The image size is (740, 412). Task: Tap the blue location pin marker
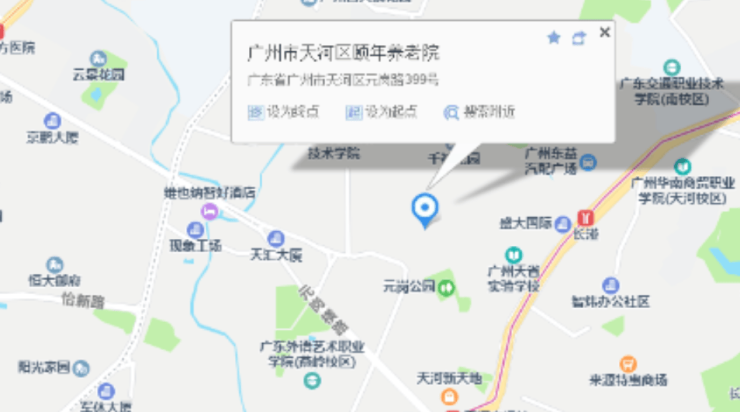click(426, 209)
